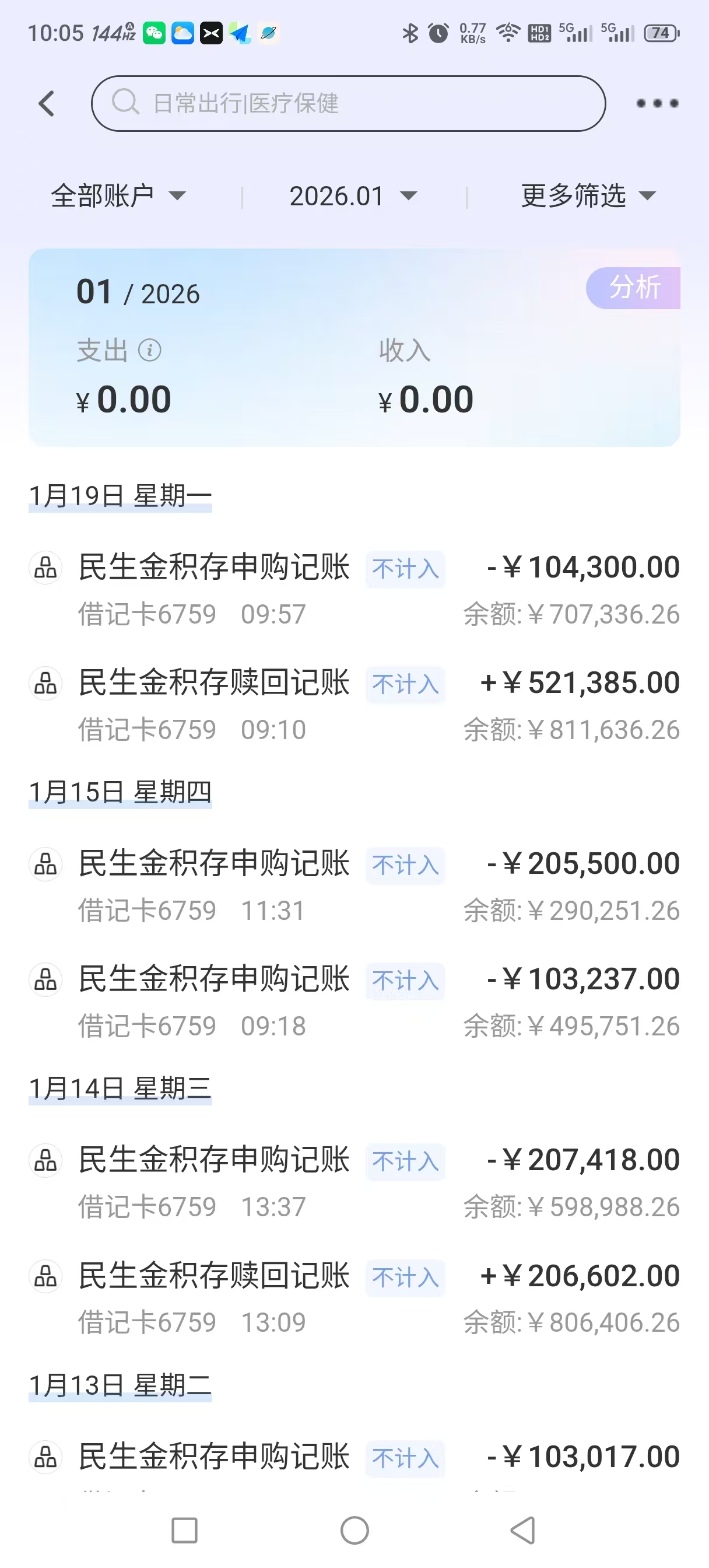Expand the 更多筛选 filter options
The image size is (709, 1568).
point(588,196)
